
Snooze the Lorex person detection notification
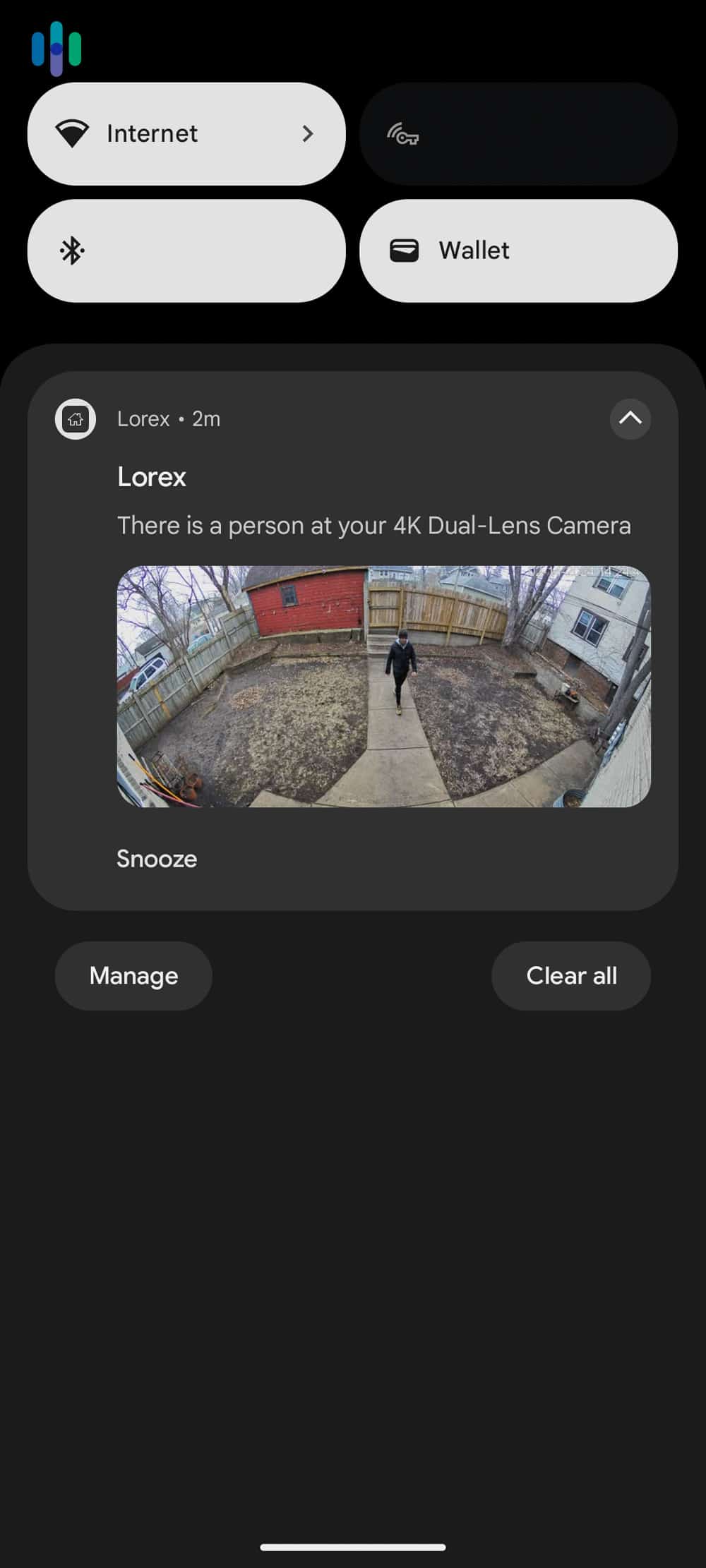(x=156, y=859)
